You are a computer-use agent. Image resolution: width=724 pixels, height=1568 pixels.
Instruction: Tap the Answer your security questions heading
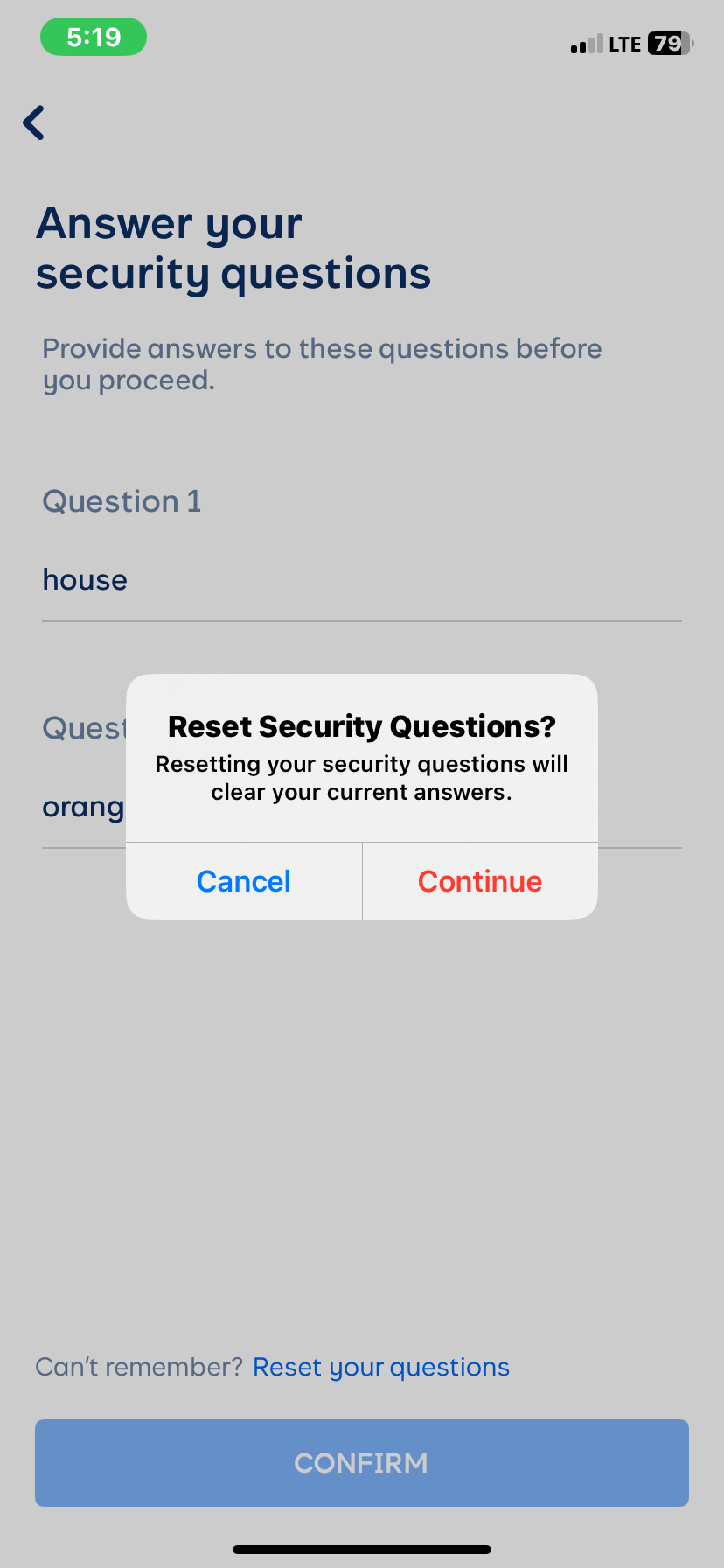pos(233,248)
